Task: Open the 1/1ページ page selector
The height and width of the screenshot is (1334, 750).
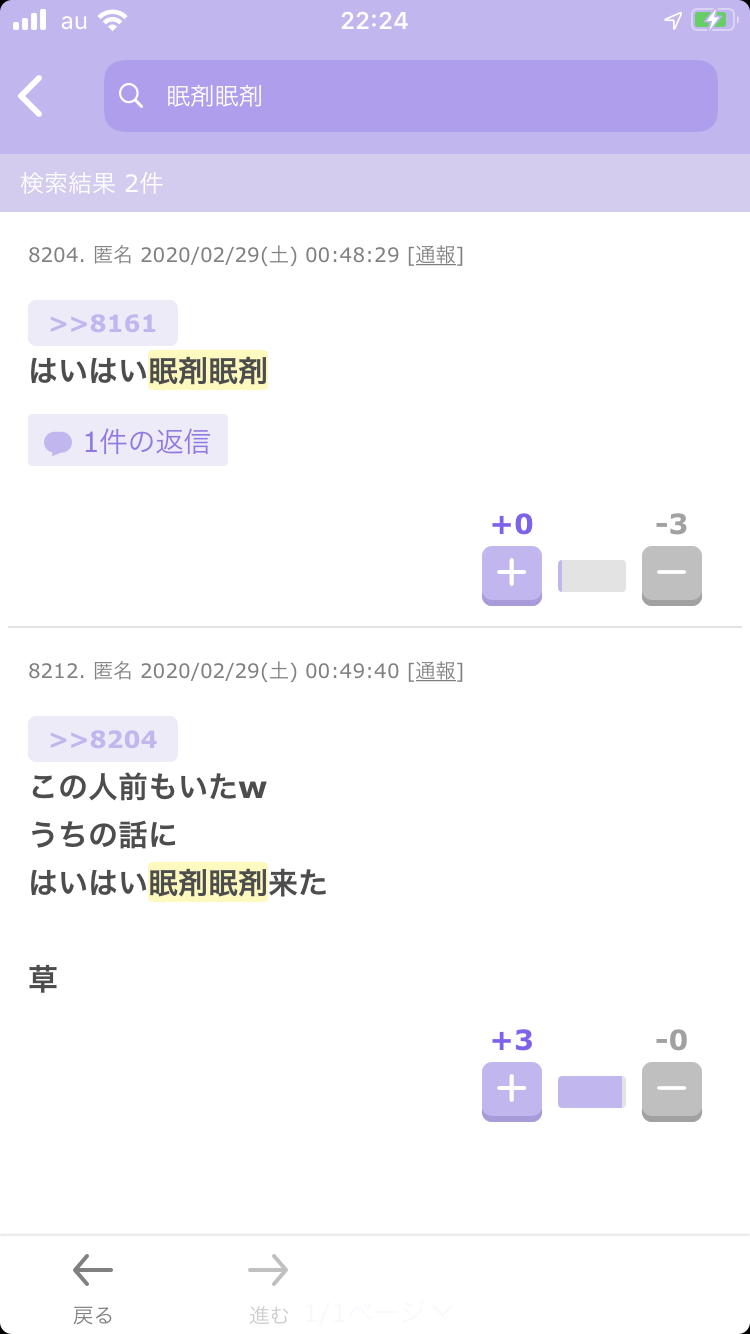Action: [x=380, y=1311]
